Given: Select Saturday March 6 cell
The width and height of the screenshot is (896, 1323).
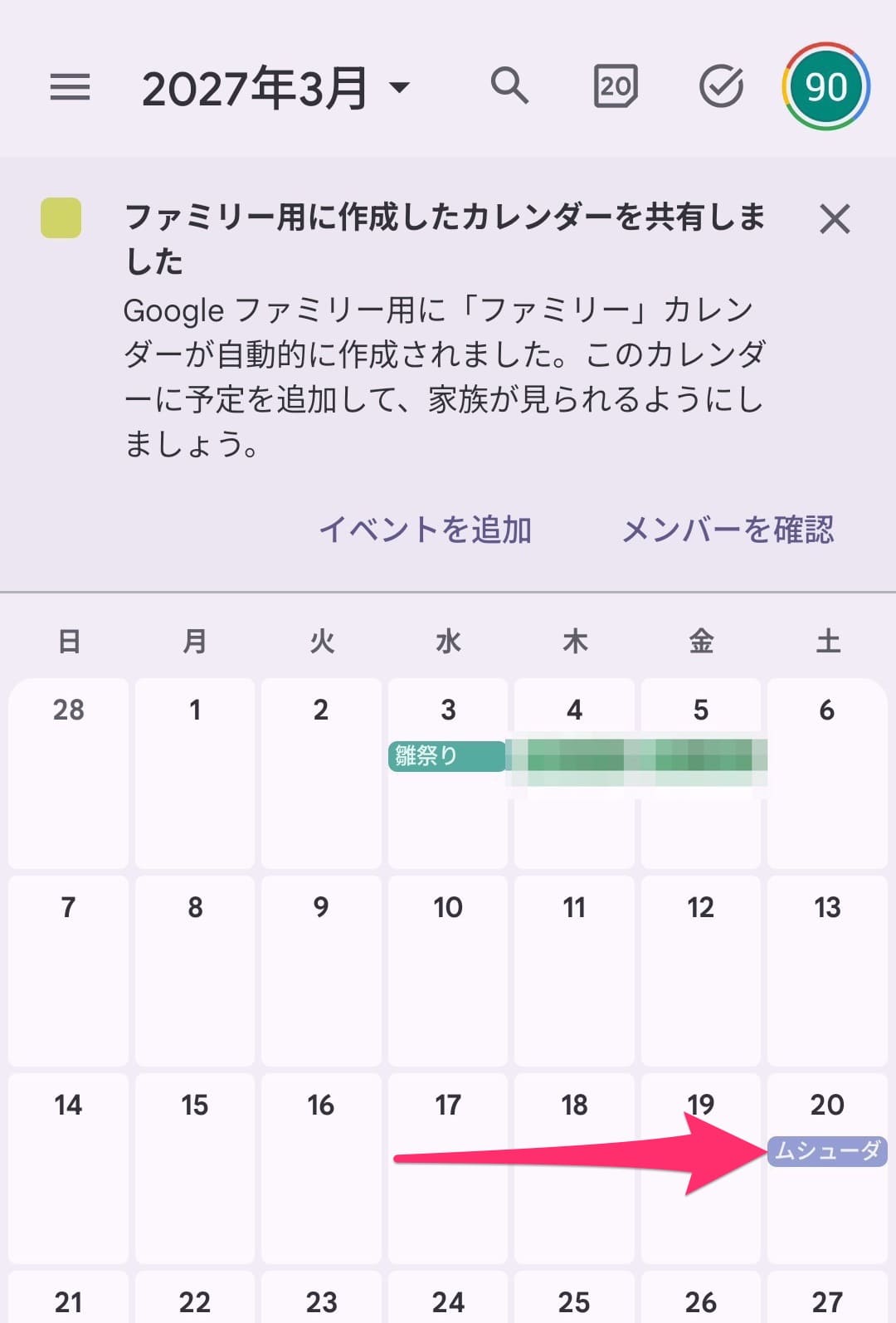Looking at the screenshot, I should coord(826,772).
